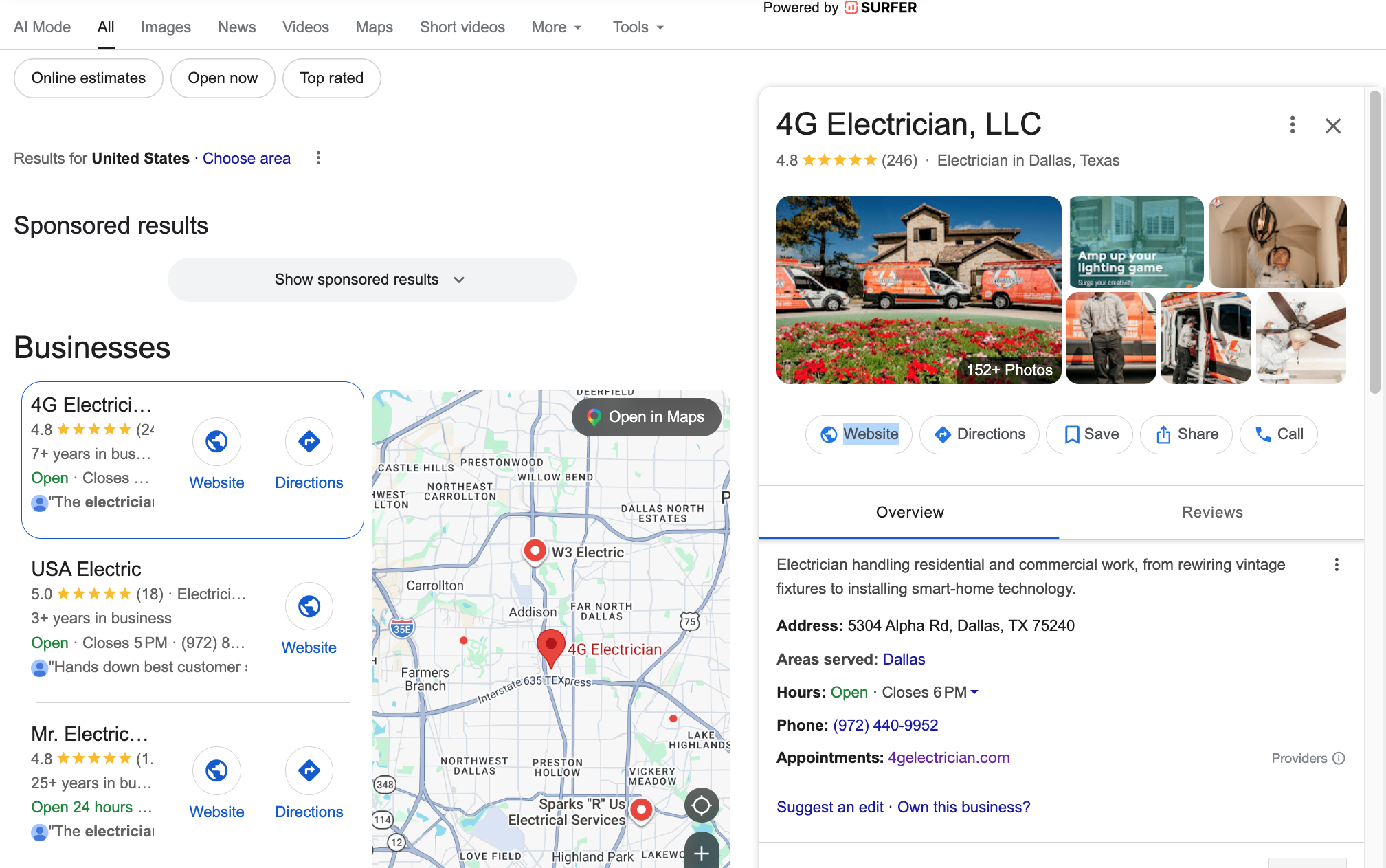Open overflow menu beside 4G Electrician title
Viewport: 1386px width, 868px height.
tap(1292, 125)
